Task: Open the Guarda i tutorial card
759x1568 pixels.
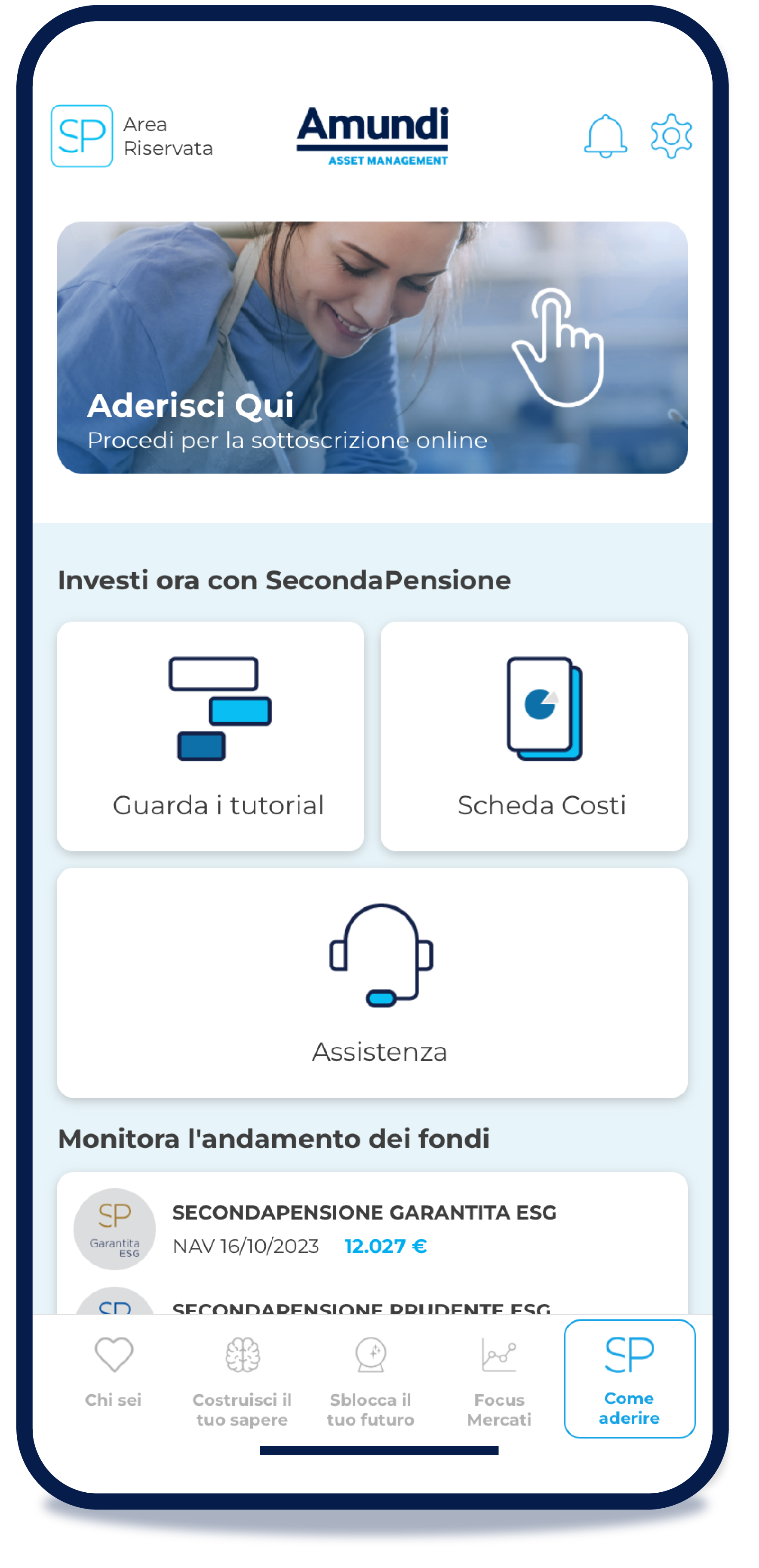Action: pyautogui.click(x=211, y=736)
